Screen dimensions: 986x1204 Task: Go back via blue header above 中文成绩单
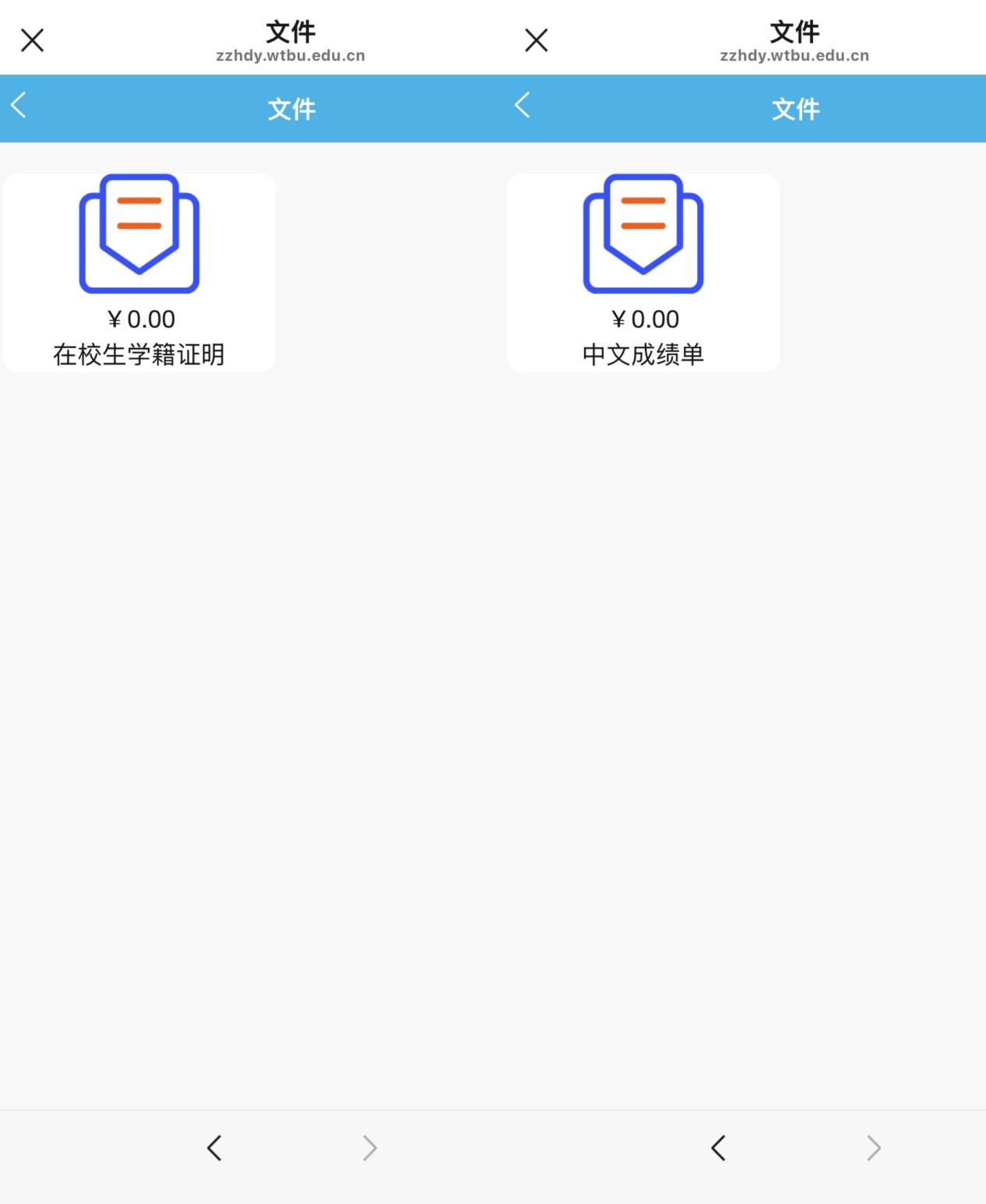point(523,105)
